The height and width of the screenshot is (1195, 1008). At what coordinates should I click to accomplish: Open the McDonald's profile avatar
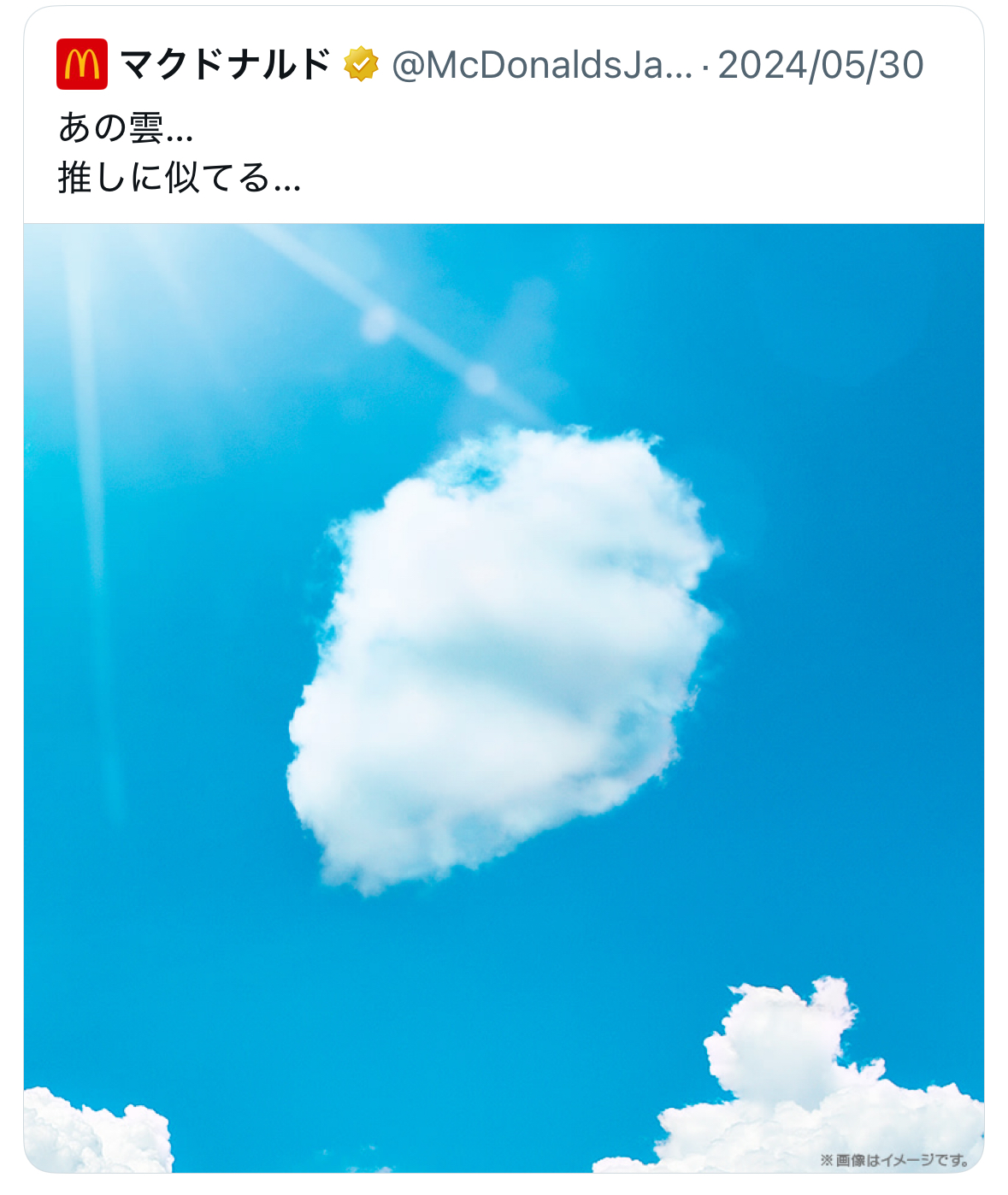(82, 64)
